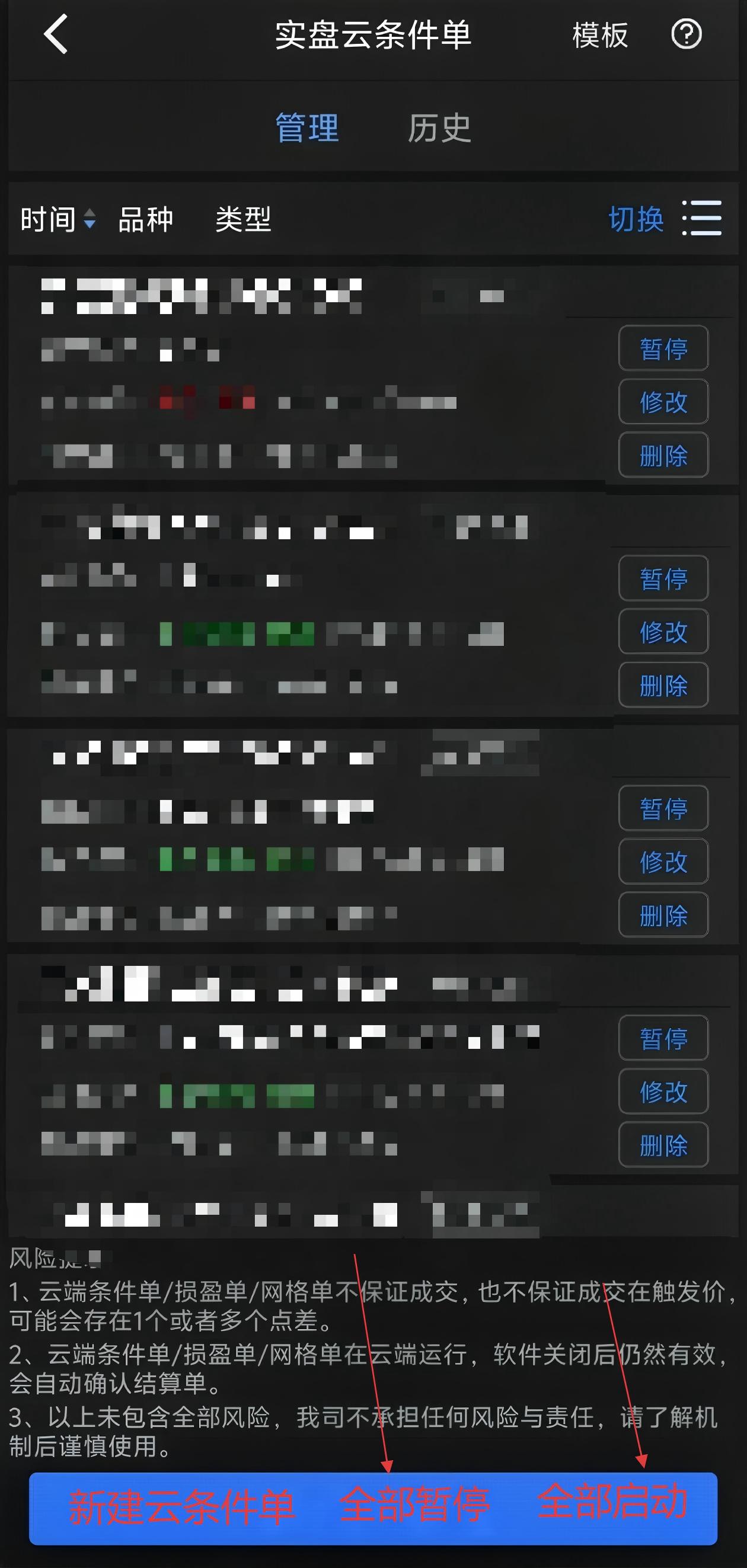This screenshot has width=747, height=1568.
Task: Pause the second condition order with 暂停
Action: click(663, 578)
